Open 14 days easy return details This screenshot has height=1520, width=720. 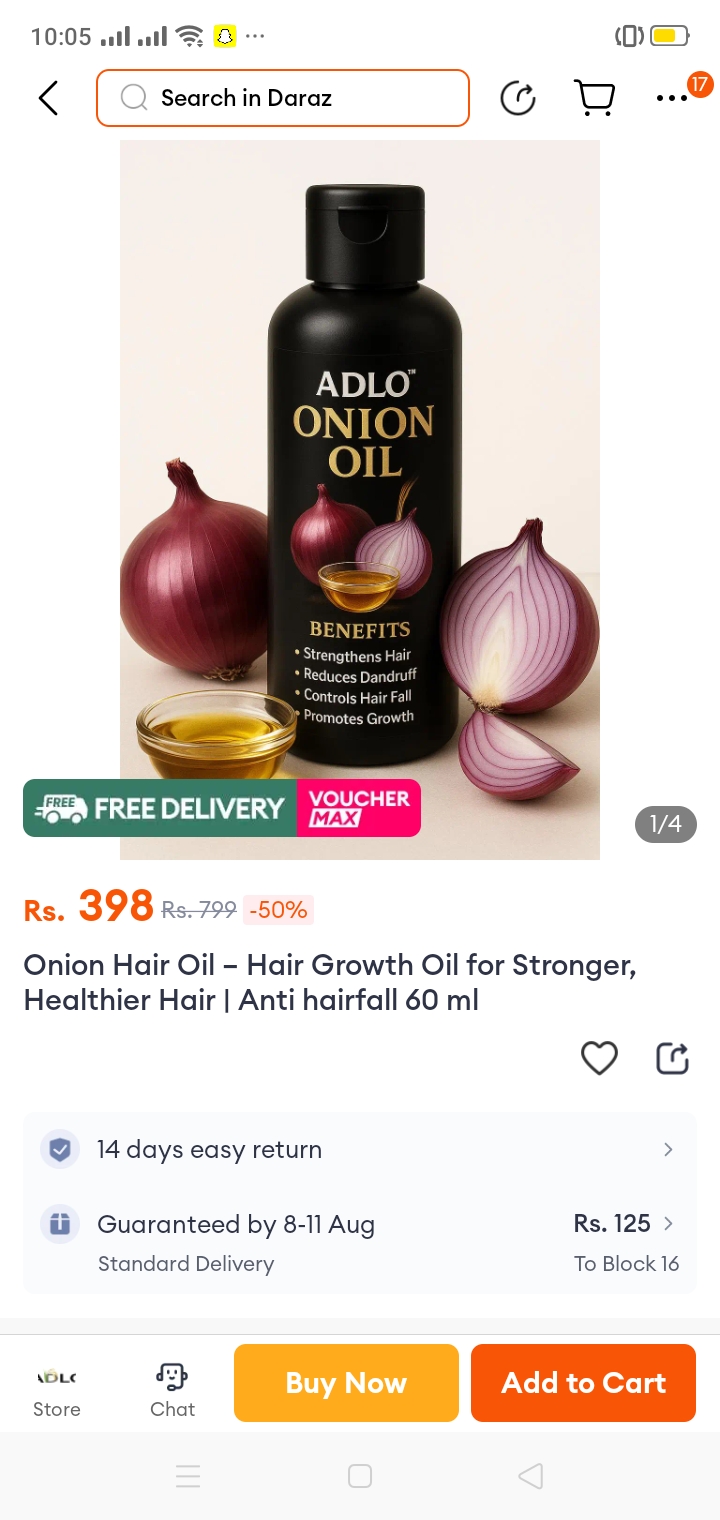360,1150
